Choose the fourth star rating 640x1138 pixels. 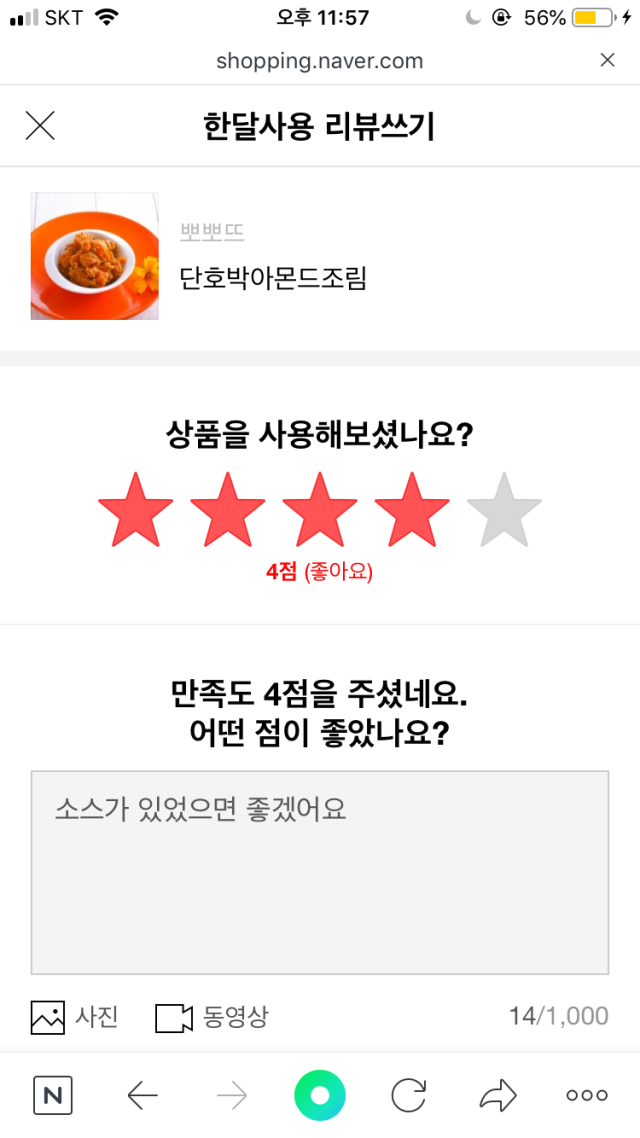[x=412, y=510]
